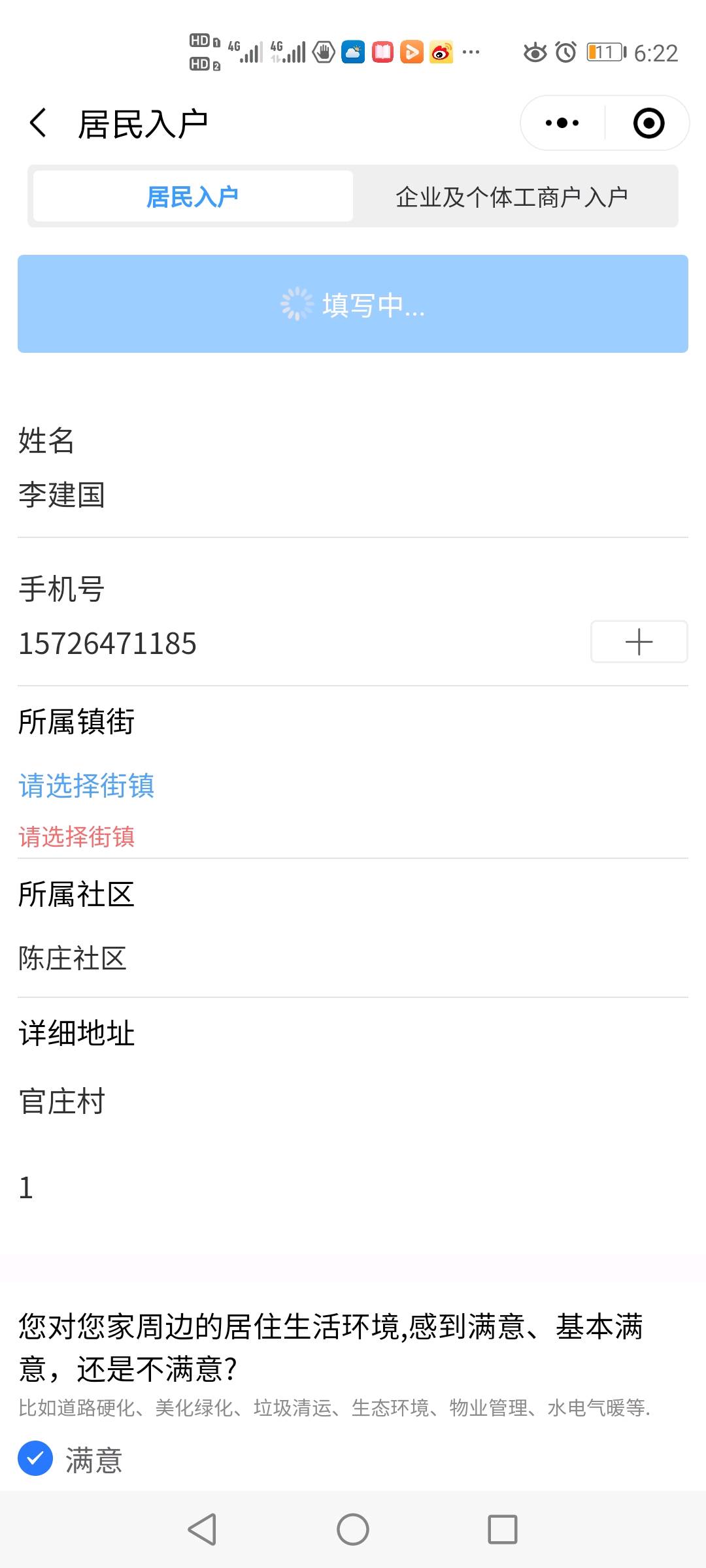The height and width of the screenshot is (1568, 706).
Task: Edit the address detail field showing 1
Action: pyautogui.click(x=353, y=1188)
